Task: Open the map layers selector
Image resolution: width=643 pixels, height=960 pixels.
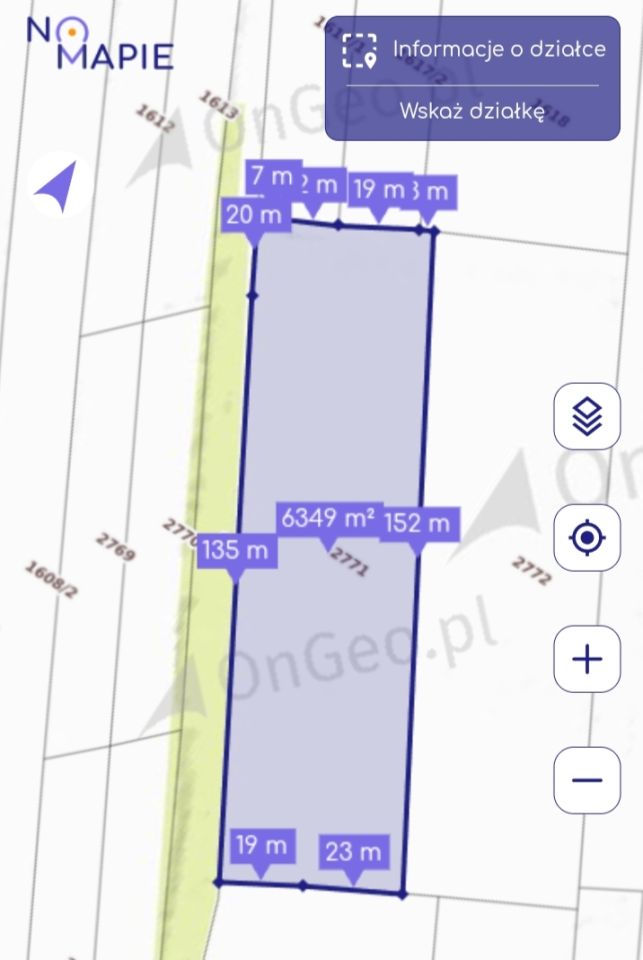Action: [587, 416]
